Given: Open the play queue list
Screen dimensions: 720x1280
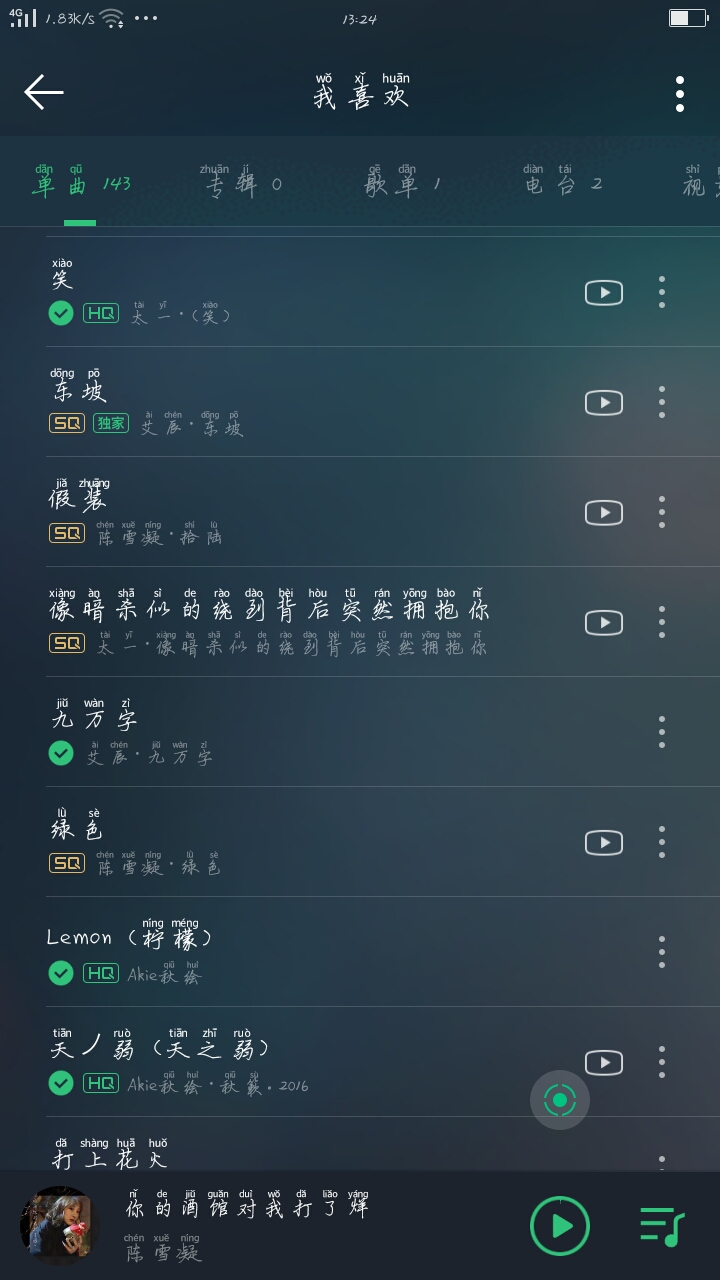Looking at the screenshot, I should (x=661, y=1226).
